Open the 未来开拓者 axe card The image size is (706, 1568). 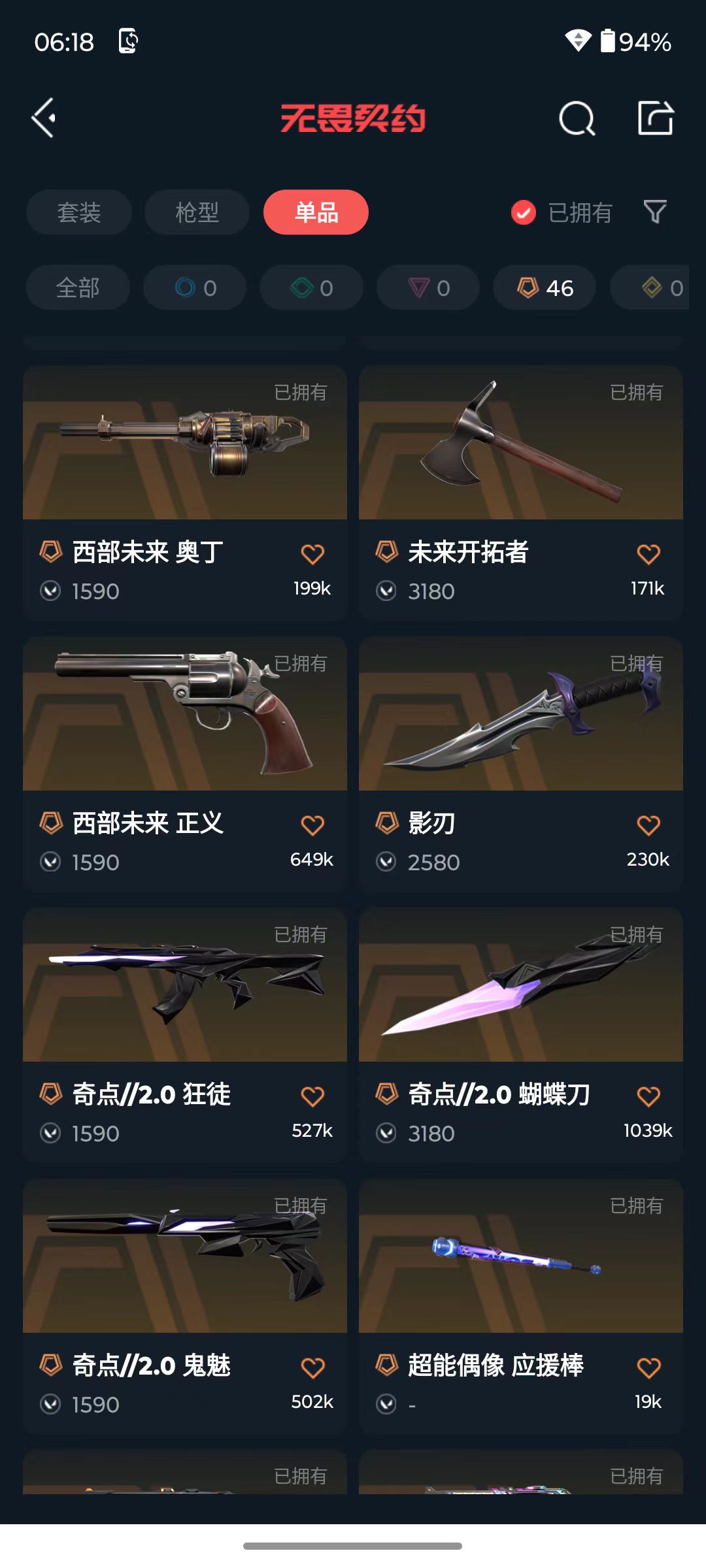(x=521, y=493)
